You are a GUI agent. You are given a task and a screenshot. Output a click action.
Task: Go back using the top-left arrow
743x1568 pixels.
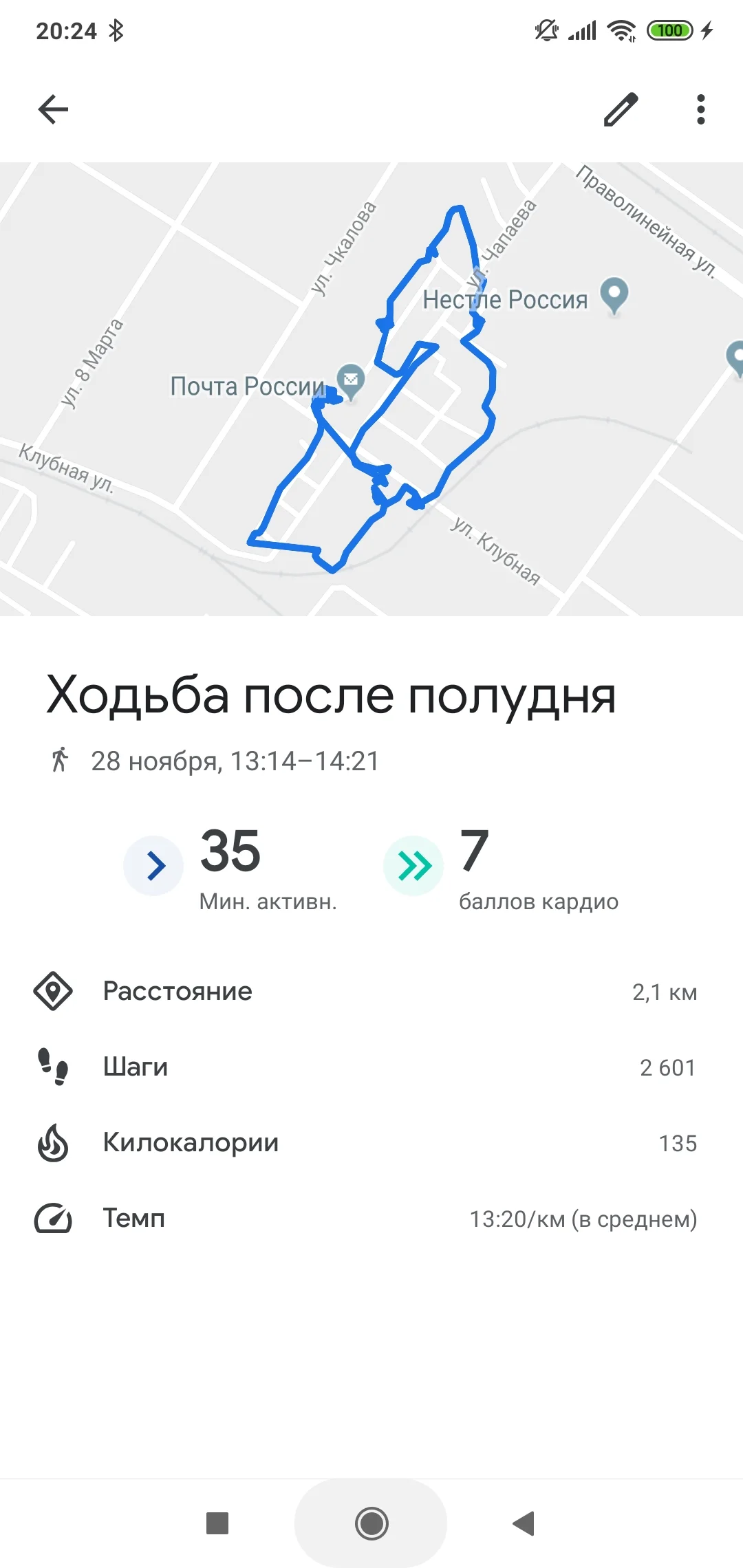[x=53, y=109]
